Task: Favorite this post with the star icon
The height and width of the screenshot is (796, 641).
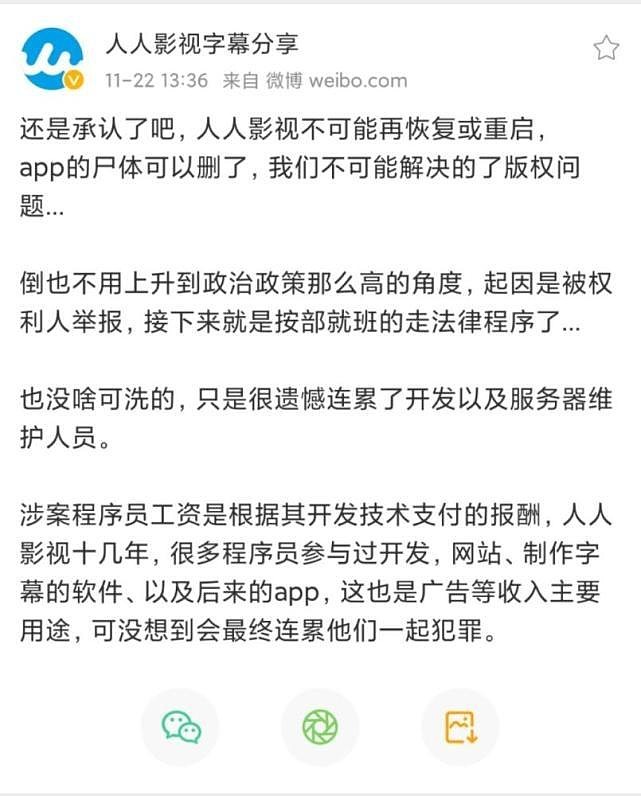Action: coord(606,48)
